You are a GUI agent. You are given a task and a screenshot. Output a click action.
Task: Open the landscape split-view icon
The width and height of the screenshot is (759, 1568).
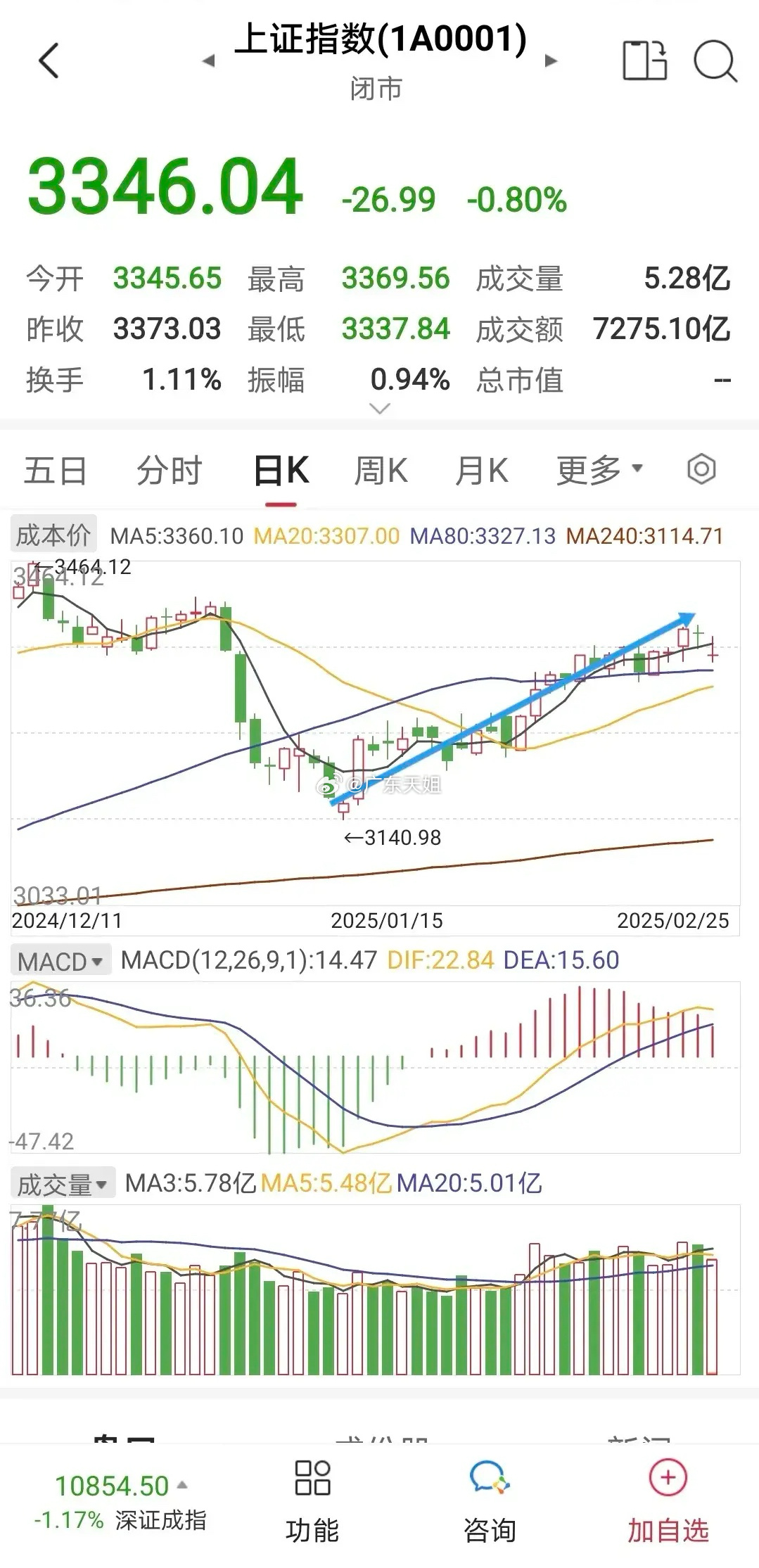coord(644,60)
